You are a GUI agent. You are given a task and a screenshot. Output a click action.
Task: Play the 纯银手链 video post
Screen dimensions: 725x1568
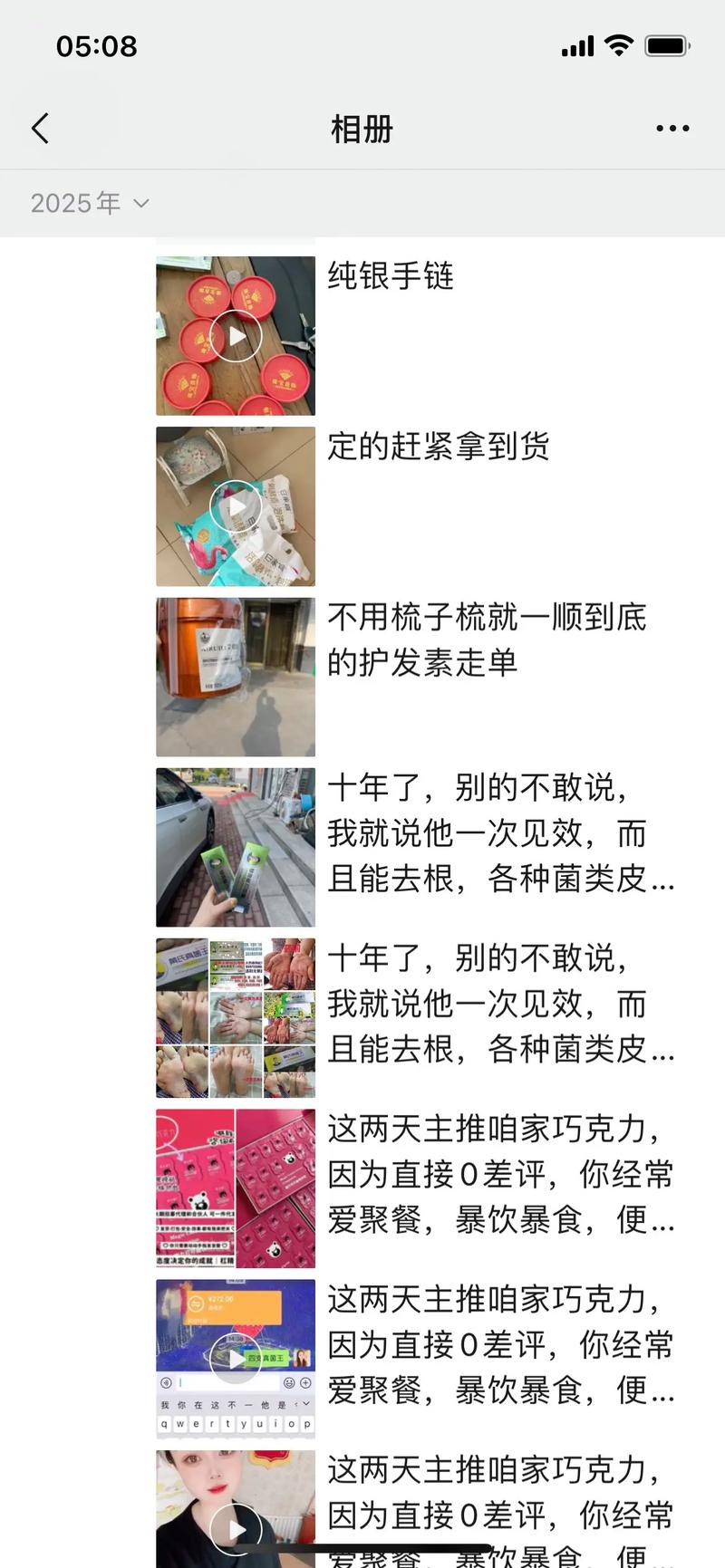[236, 336]
